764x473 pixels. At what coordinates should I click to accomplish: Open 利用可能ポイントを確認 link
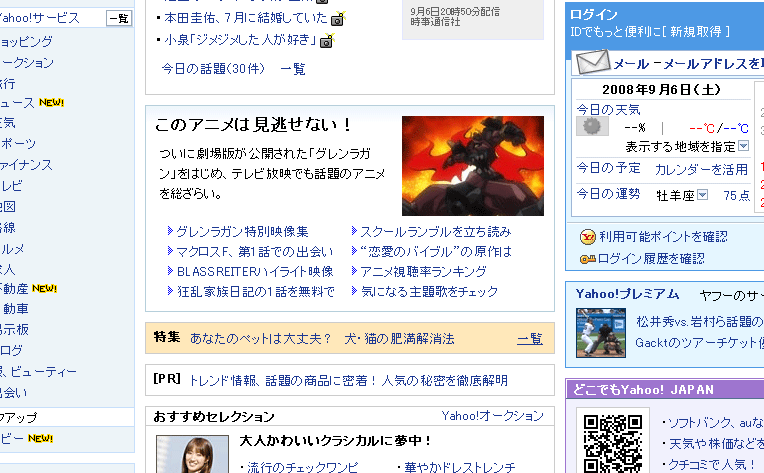click(x=663, y=237)
